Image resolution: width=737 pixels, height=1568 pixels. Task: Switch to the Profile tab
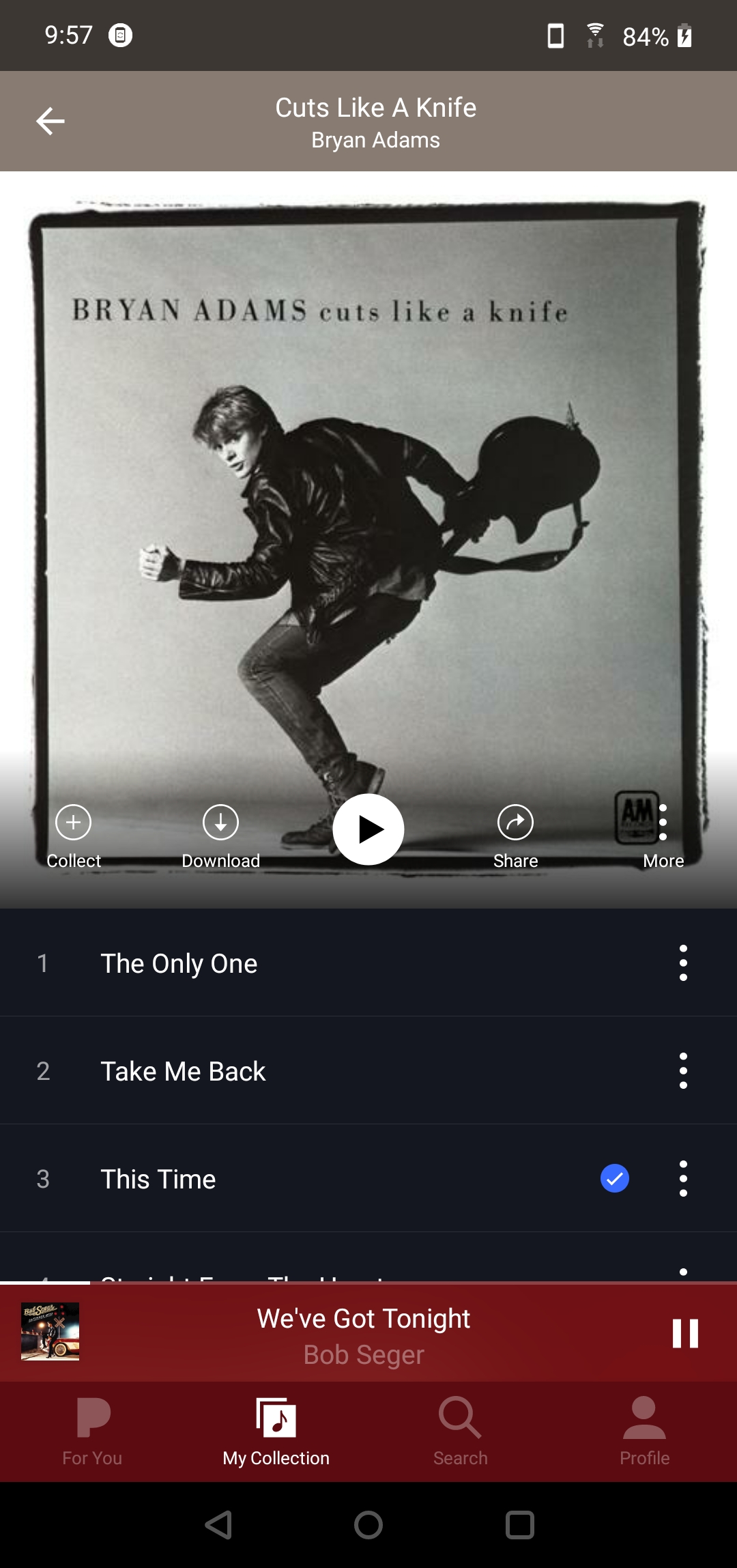click(644, 1431)
